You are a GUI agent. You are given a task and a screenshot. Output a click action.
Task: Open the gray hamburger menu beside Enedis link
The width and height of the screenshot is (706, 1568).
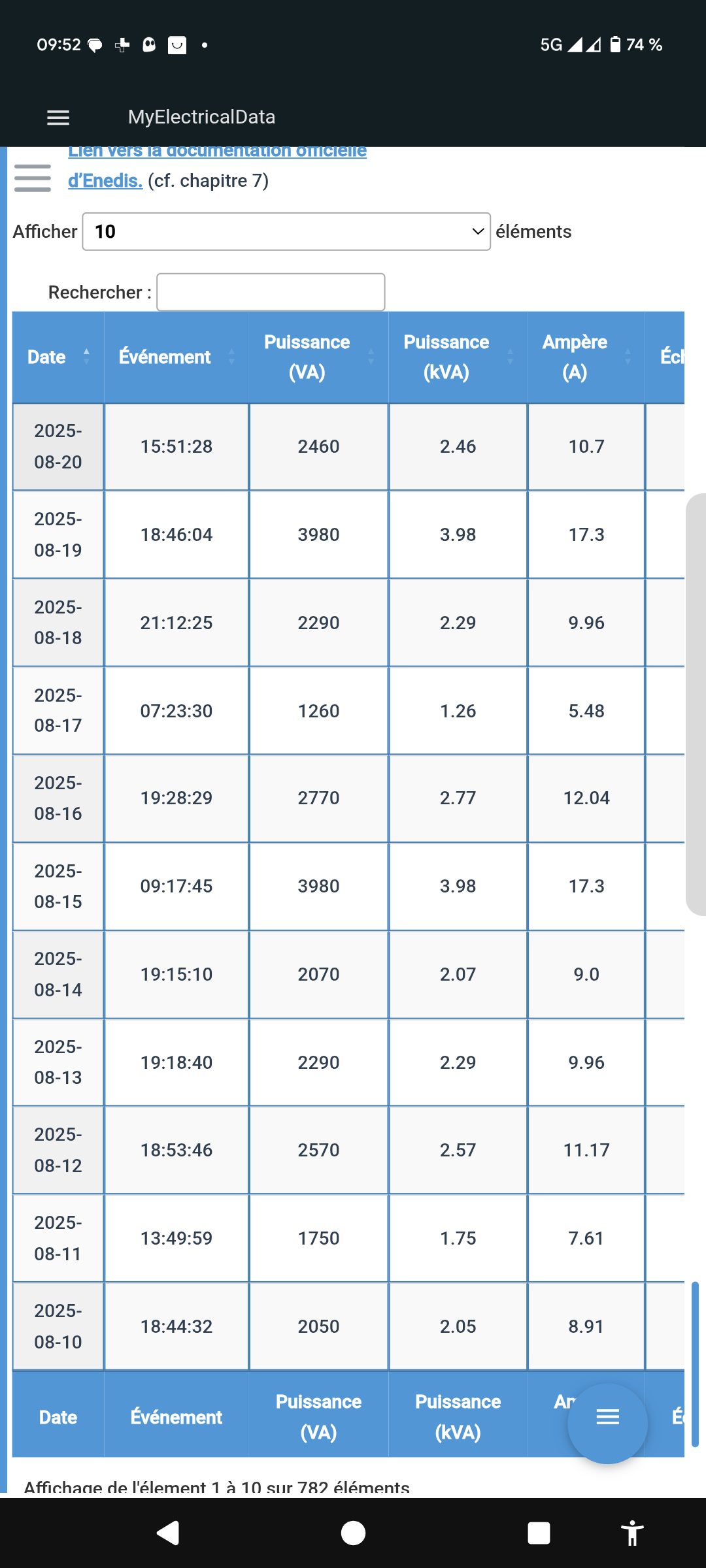coord(33,178)
